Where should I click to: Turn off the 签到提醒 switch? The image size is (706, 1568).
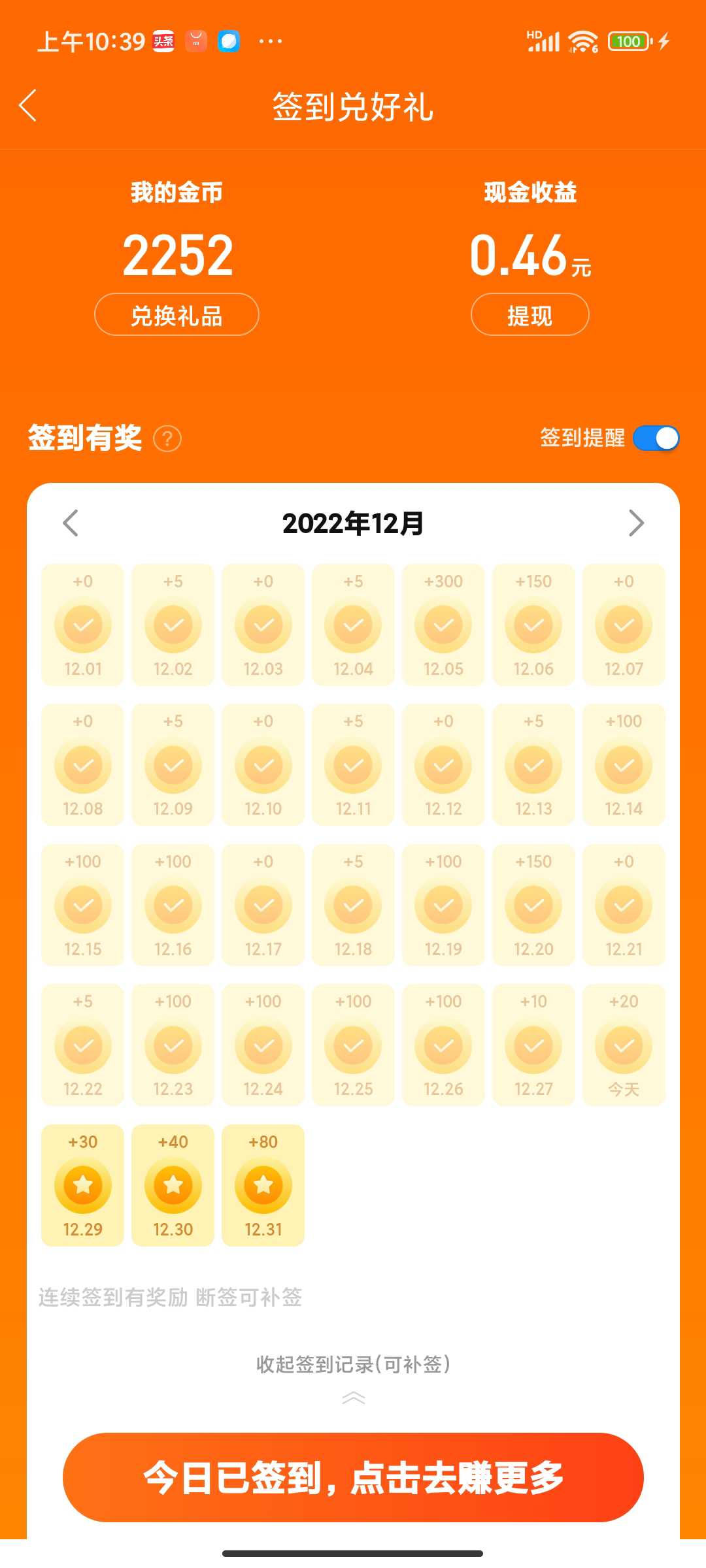[656, 438]
